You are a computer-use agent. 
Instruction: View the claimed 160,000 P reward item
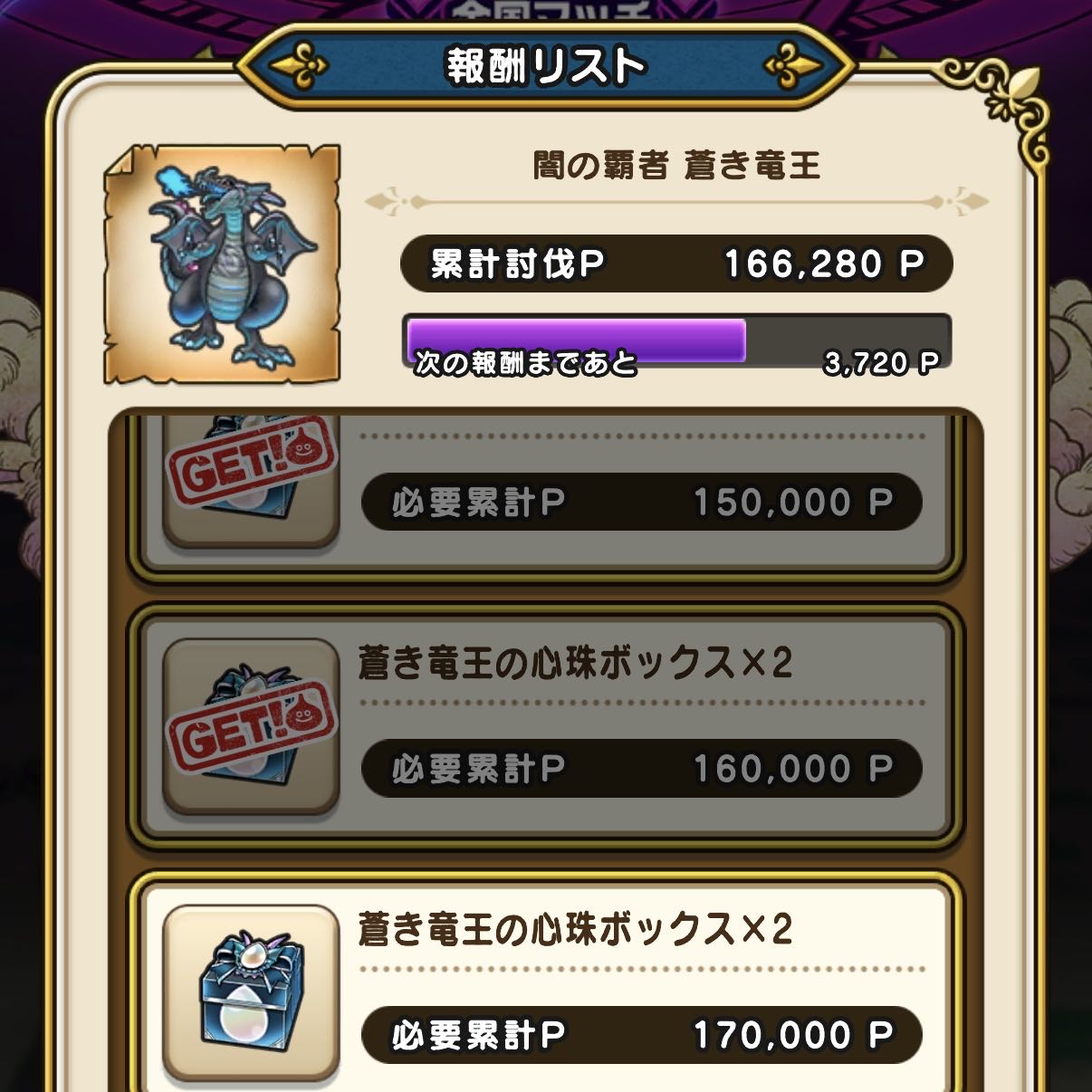tap(251, 726)
